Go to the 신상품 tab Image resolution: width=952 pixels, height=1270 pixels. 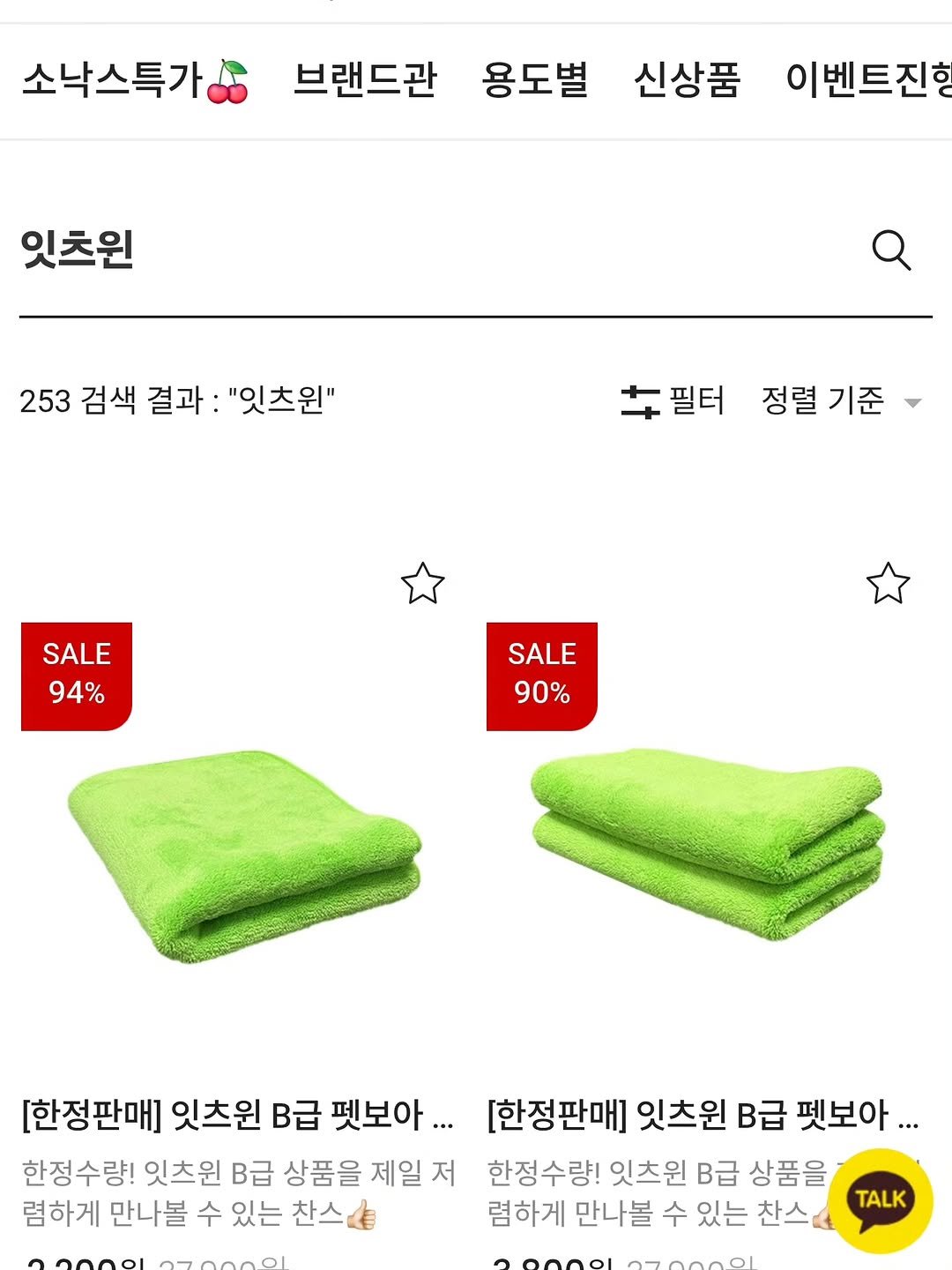[x=687, y=80]
